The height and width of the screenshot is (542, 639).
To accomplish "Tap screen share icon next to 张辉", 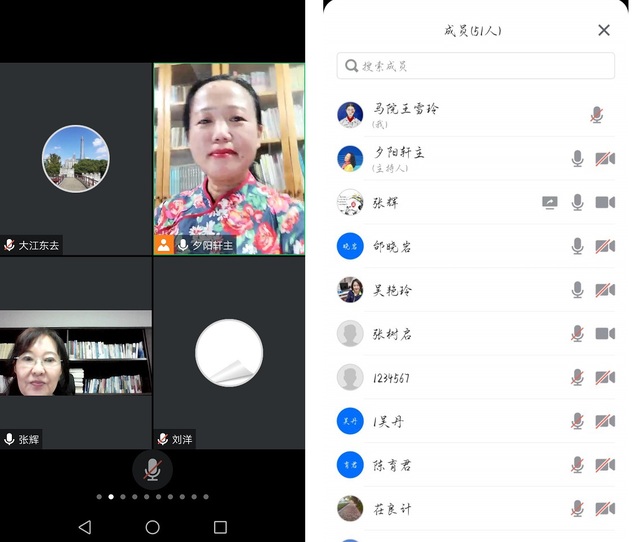I will pyautogui.click(x=549, y=203).
